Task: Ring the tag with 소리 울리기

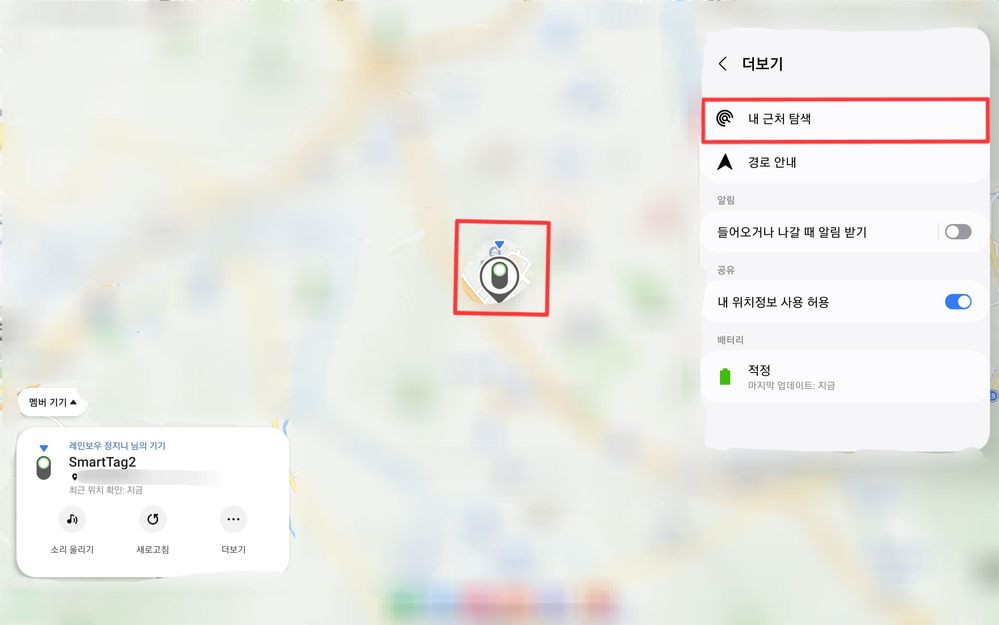Action: click(72, 520)
